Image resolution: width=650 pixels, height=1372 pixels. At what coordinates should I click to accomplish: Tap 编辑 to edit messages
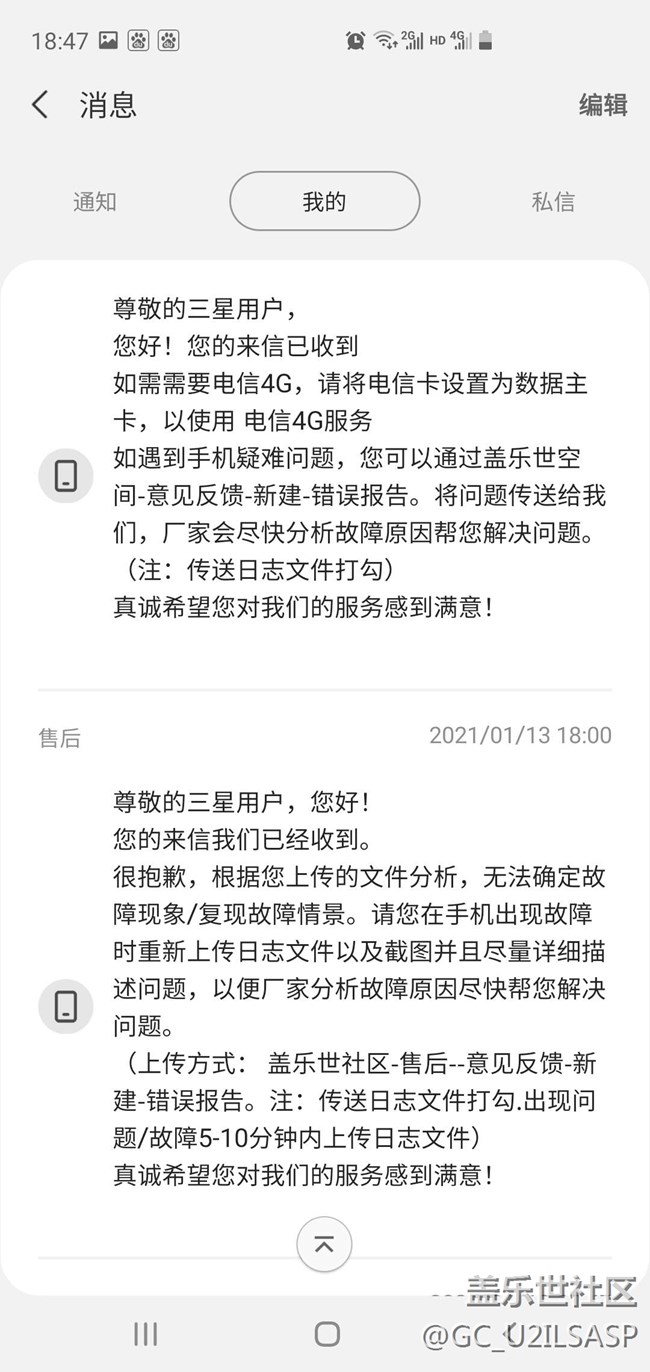(603, 105)
